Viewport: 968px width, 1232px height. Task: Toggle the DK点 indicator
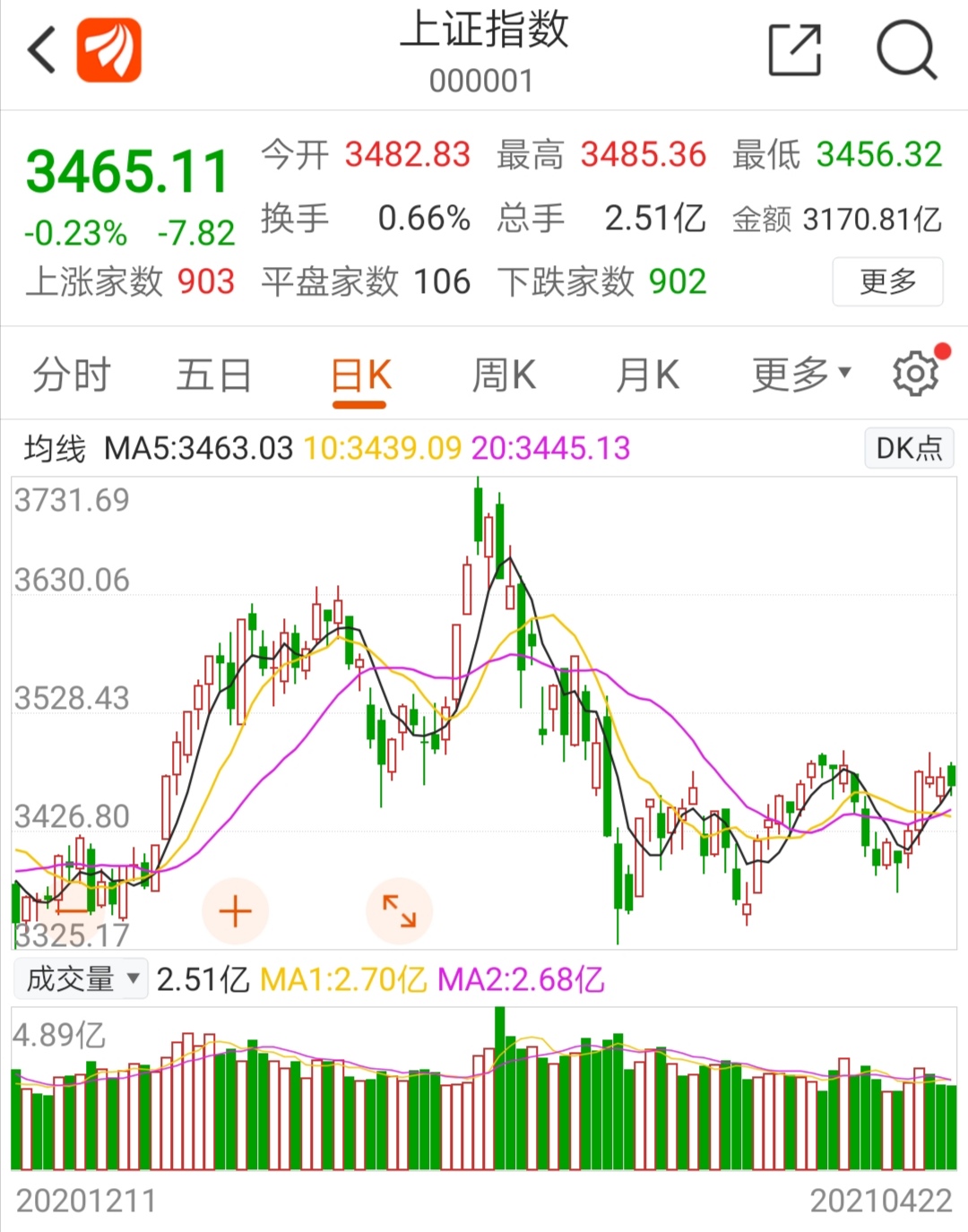(908, 447)
